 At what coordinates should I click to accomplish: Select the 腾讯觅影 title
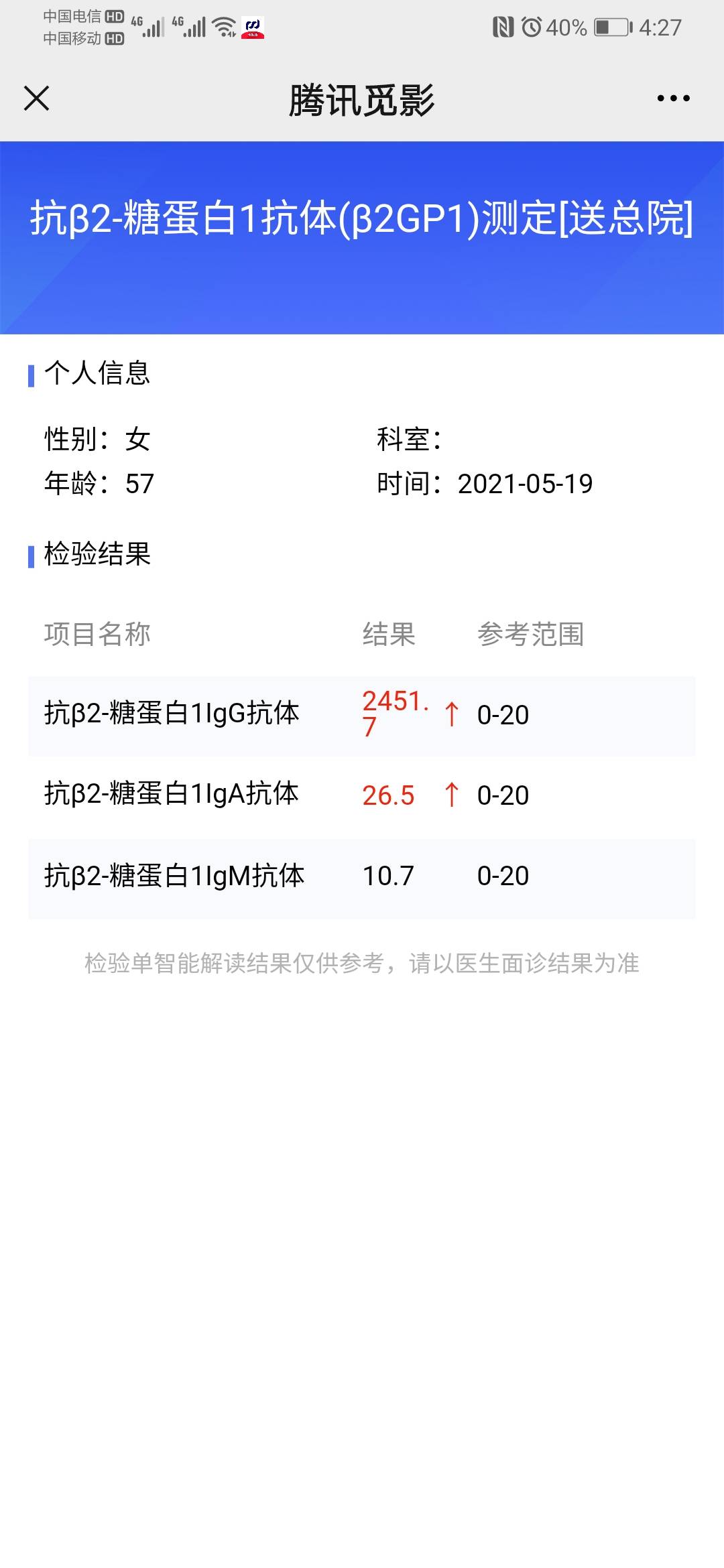(x=362, y=98)
